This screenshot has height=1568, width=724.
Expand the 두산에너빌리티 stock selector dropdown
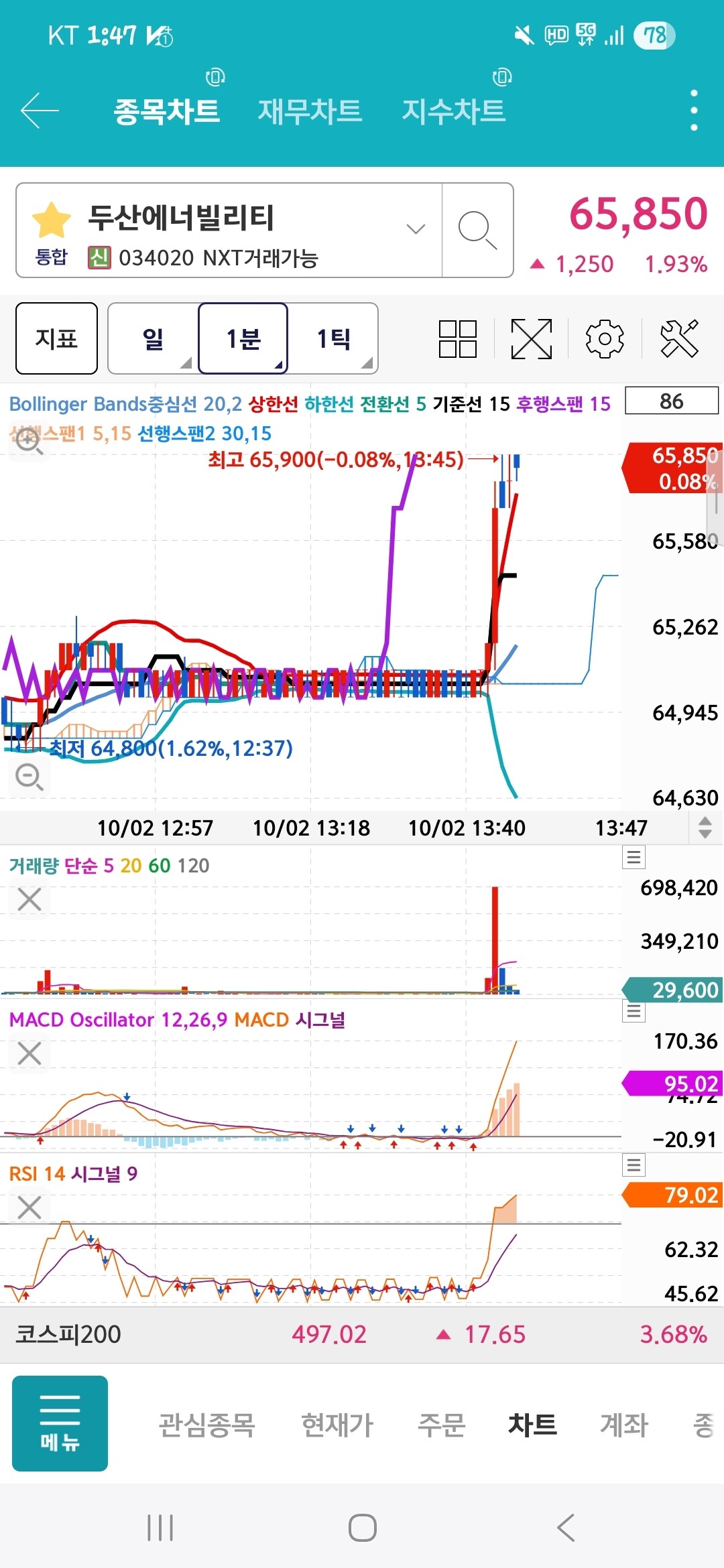click(x=416, y=229)
